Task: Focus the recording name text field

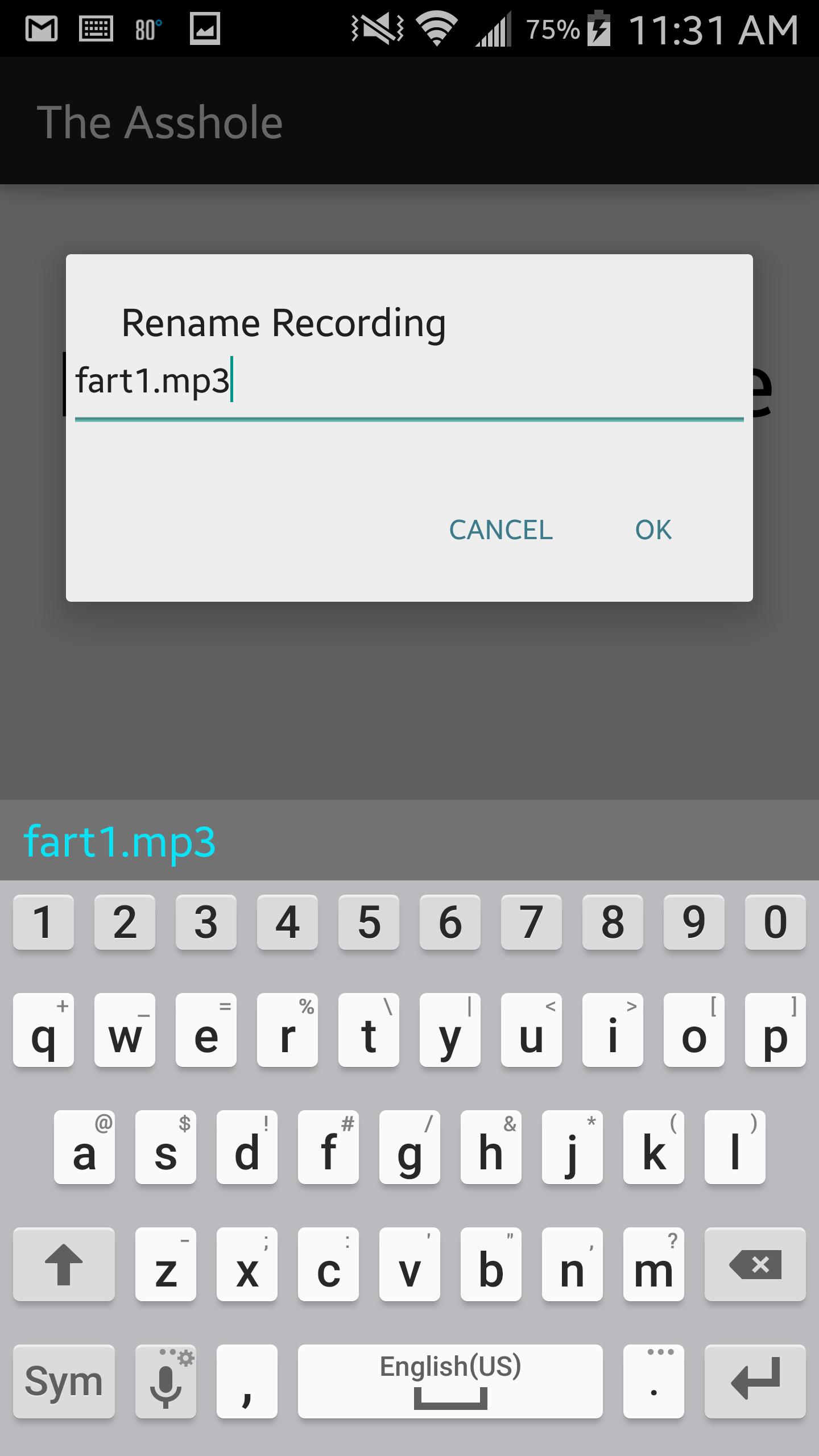Action: pyautogui.click(x=408, y=382)
